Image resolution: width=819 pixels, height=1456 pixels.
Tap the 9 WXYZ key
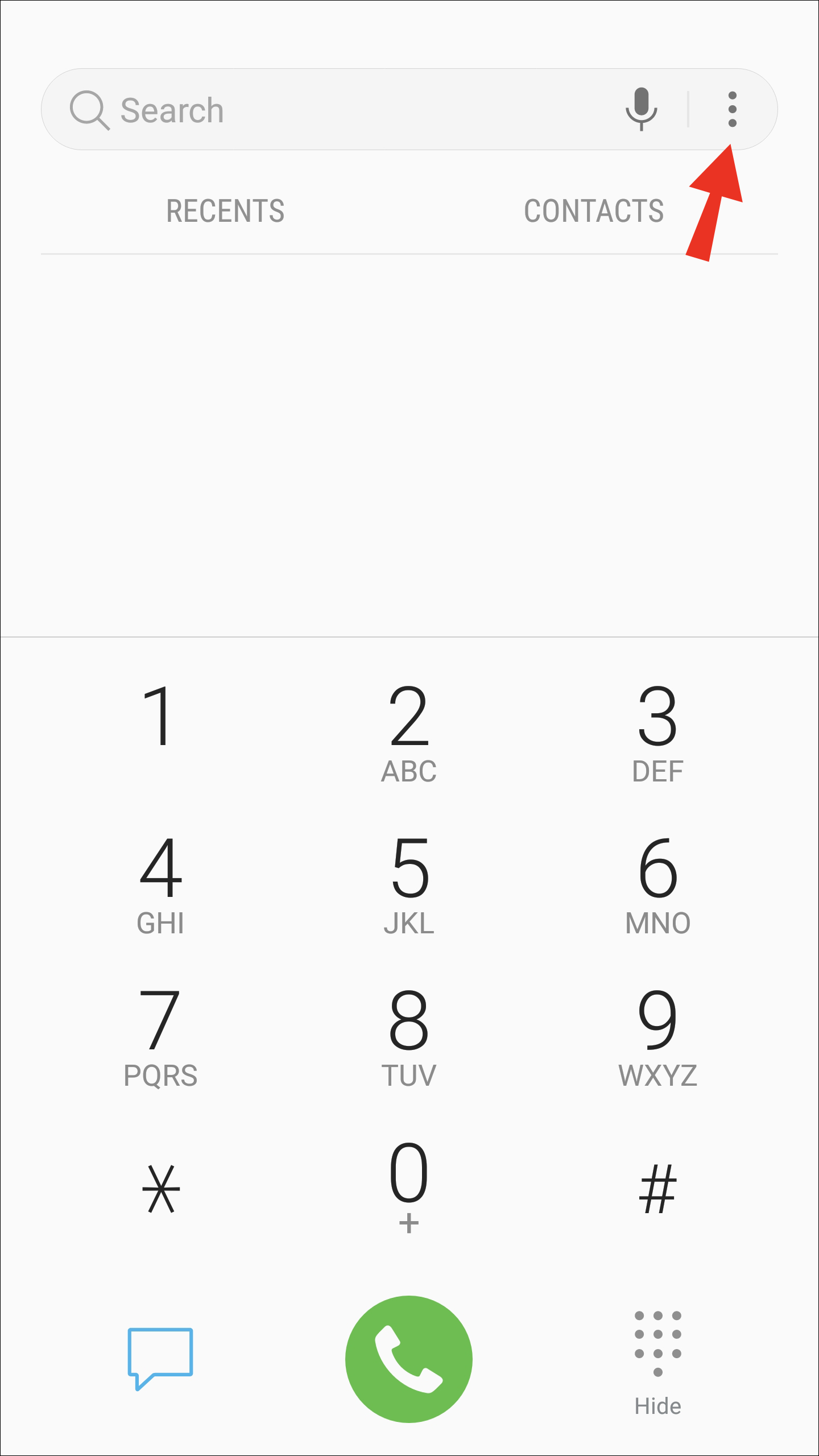click(657, 1035)
